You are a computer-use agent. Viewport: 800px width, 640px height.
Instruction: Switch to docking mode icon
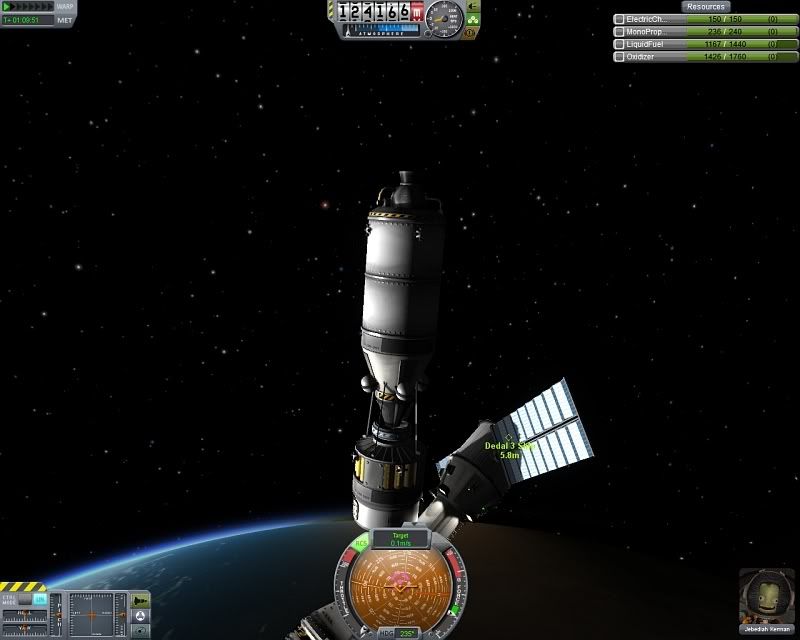(x=140, y=616)
